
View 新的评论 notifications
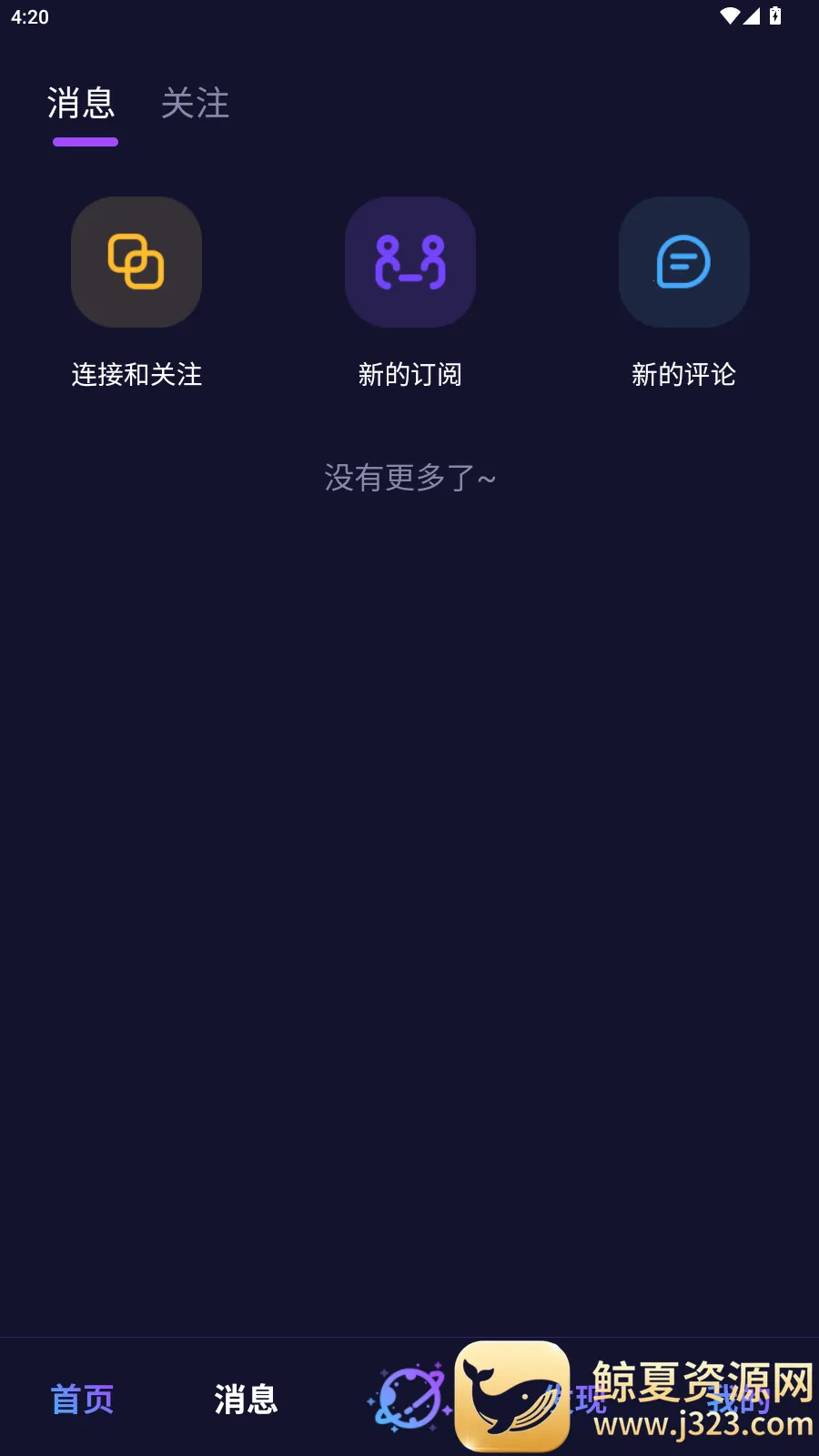(x=683, y=263)
